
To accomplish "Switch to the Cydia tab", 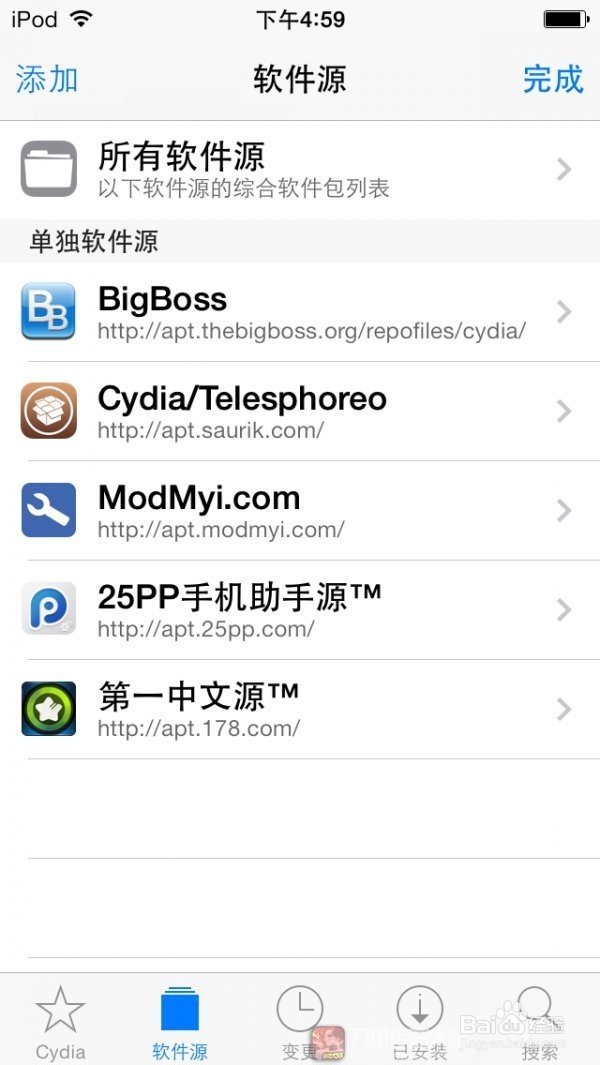I will (x=60, y=1021).
